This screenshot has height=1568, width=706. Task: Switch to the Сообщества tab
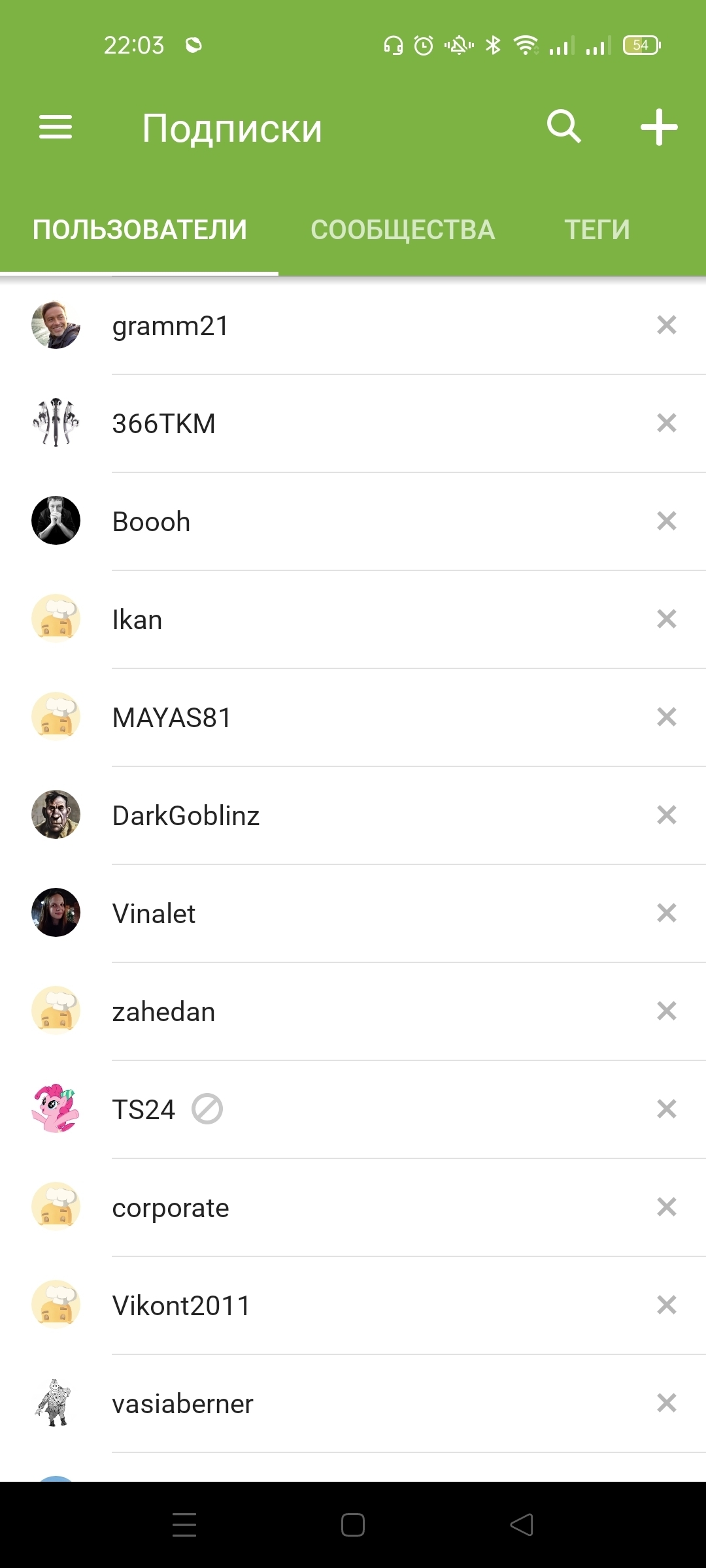tap(403, 230)
